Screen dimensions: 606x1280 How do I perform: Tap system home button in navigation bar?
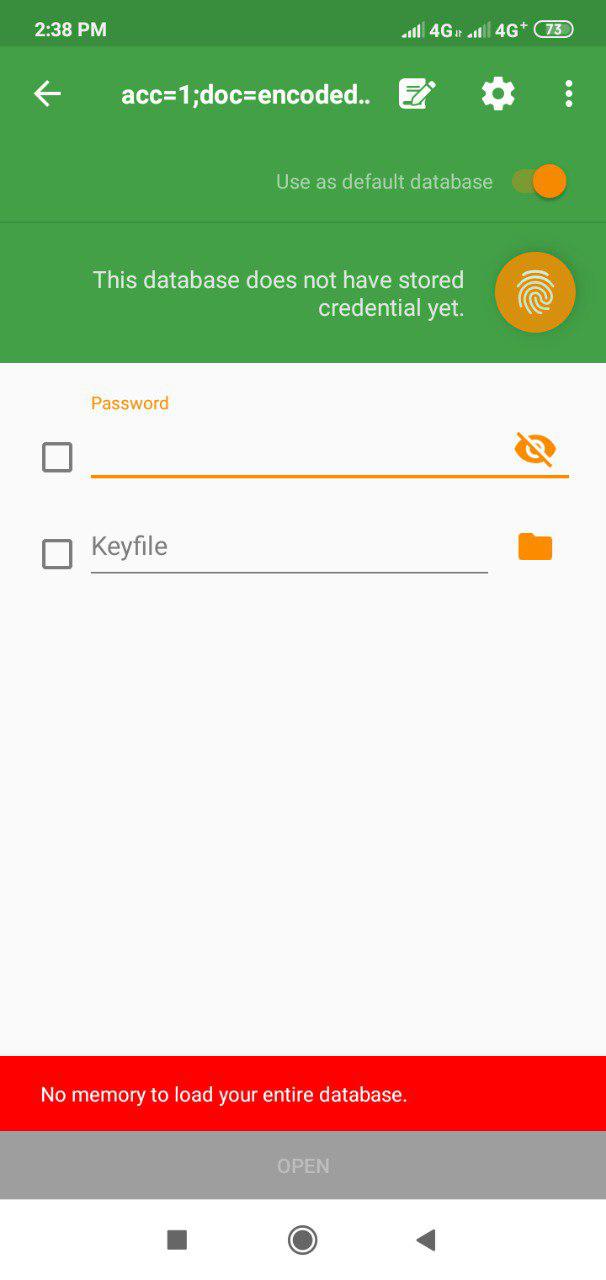[x=302, y=1240]
